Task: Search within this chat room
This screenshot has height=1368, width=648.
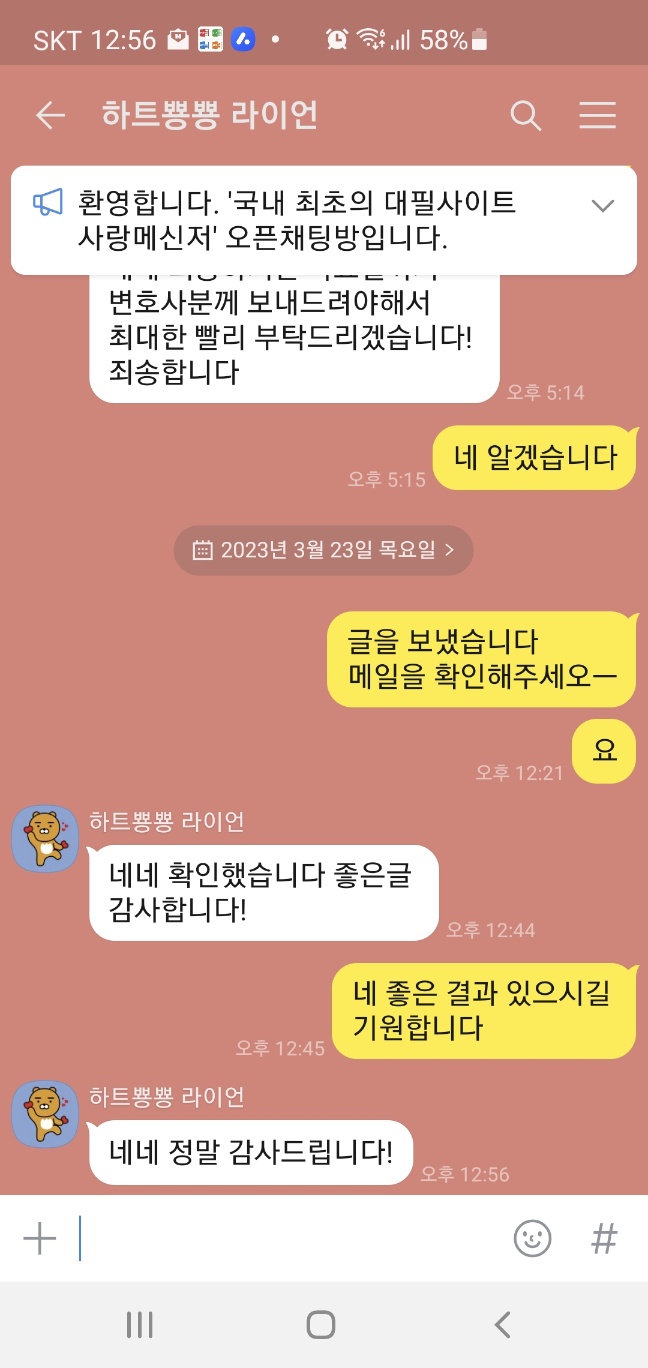Action: [x=525, y=116]
